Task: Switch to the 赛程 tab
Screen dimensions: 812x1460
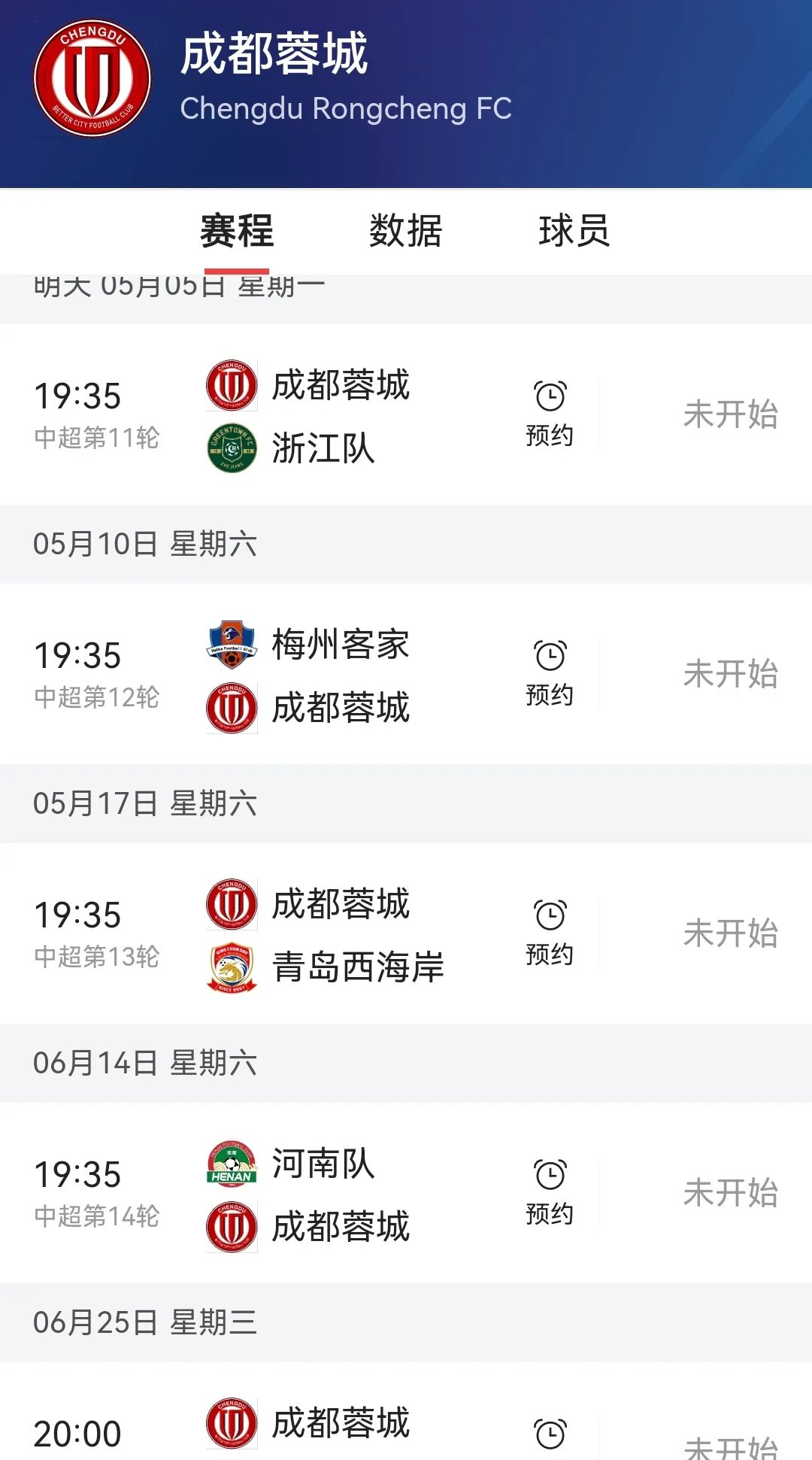Action: [237, 231]
